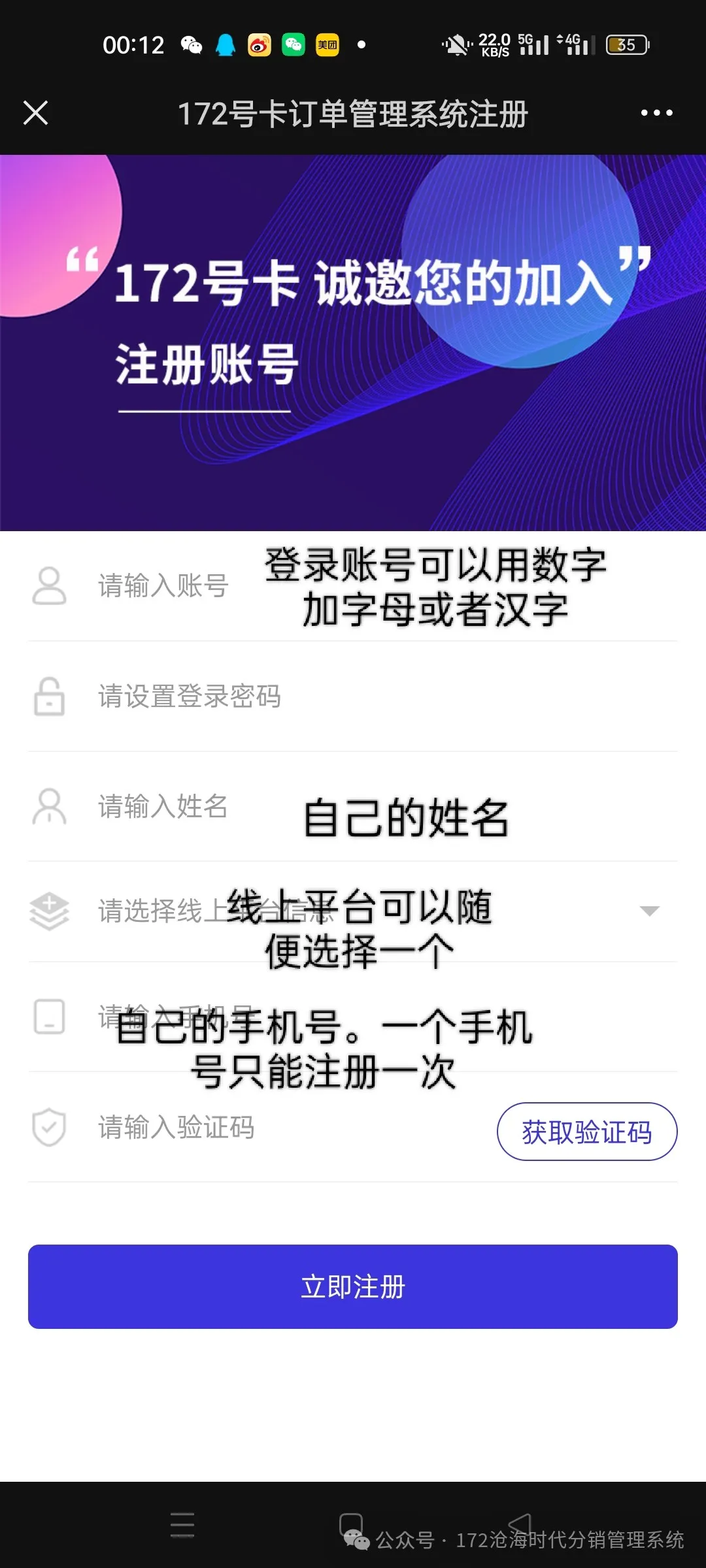706x1568 pixels.
Task: Select the 请设置登录密码 password field
Action: [190, 696]
